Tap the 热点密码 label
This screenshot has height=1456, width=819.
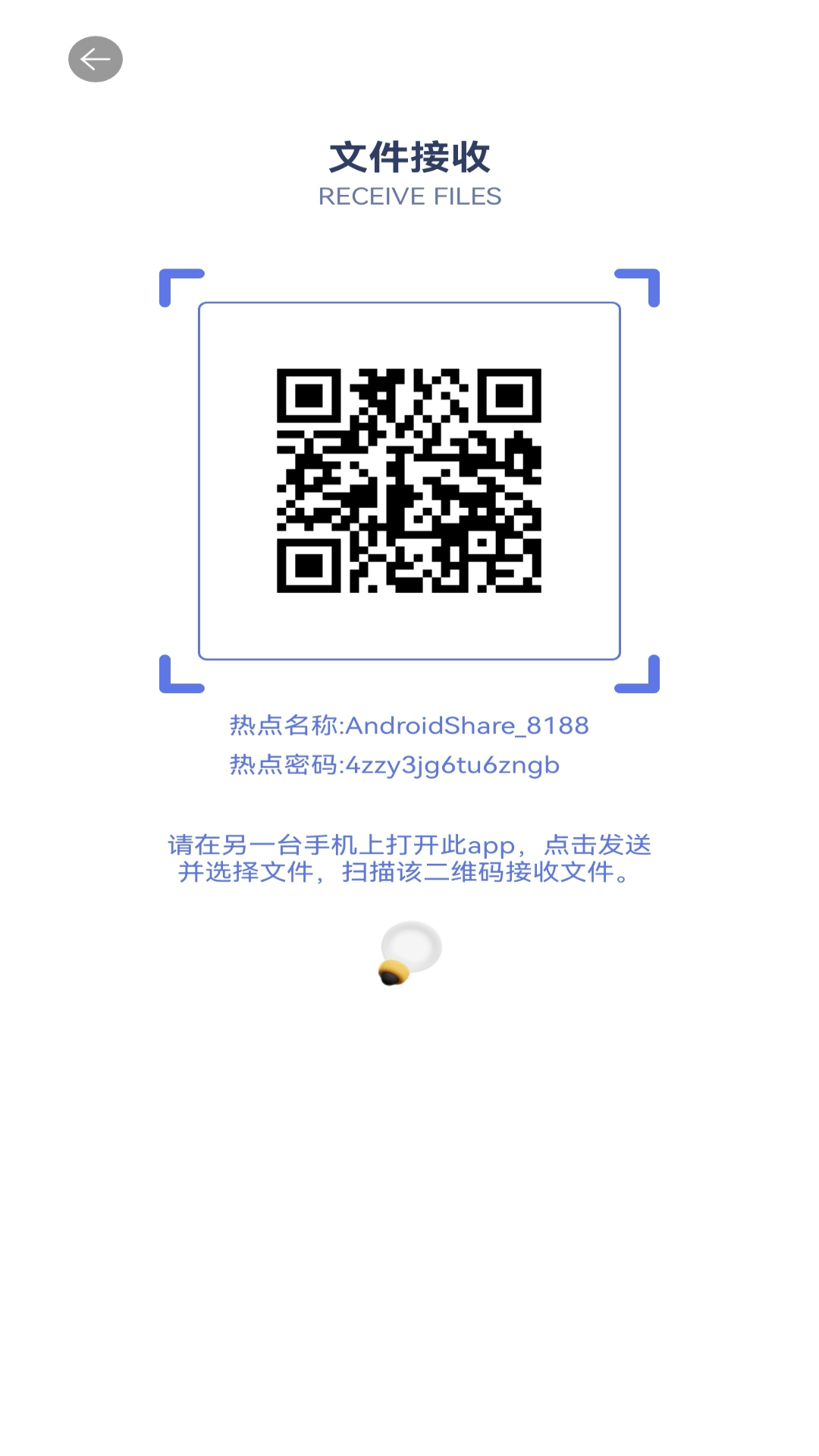[x=283, y=766]
